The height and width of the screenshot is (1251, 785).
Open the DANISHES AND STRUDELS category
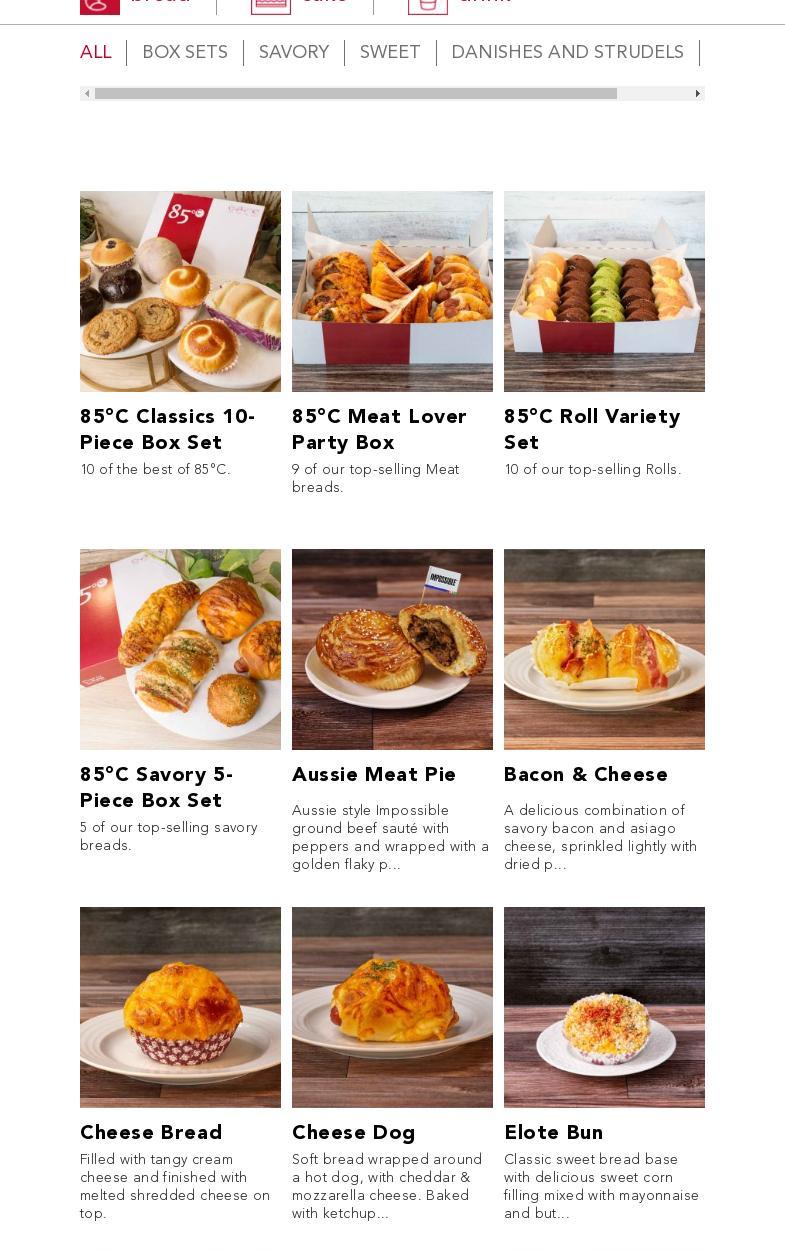pos(567,52)
